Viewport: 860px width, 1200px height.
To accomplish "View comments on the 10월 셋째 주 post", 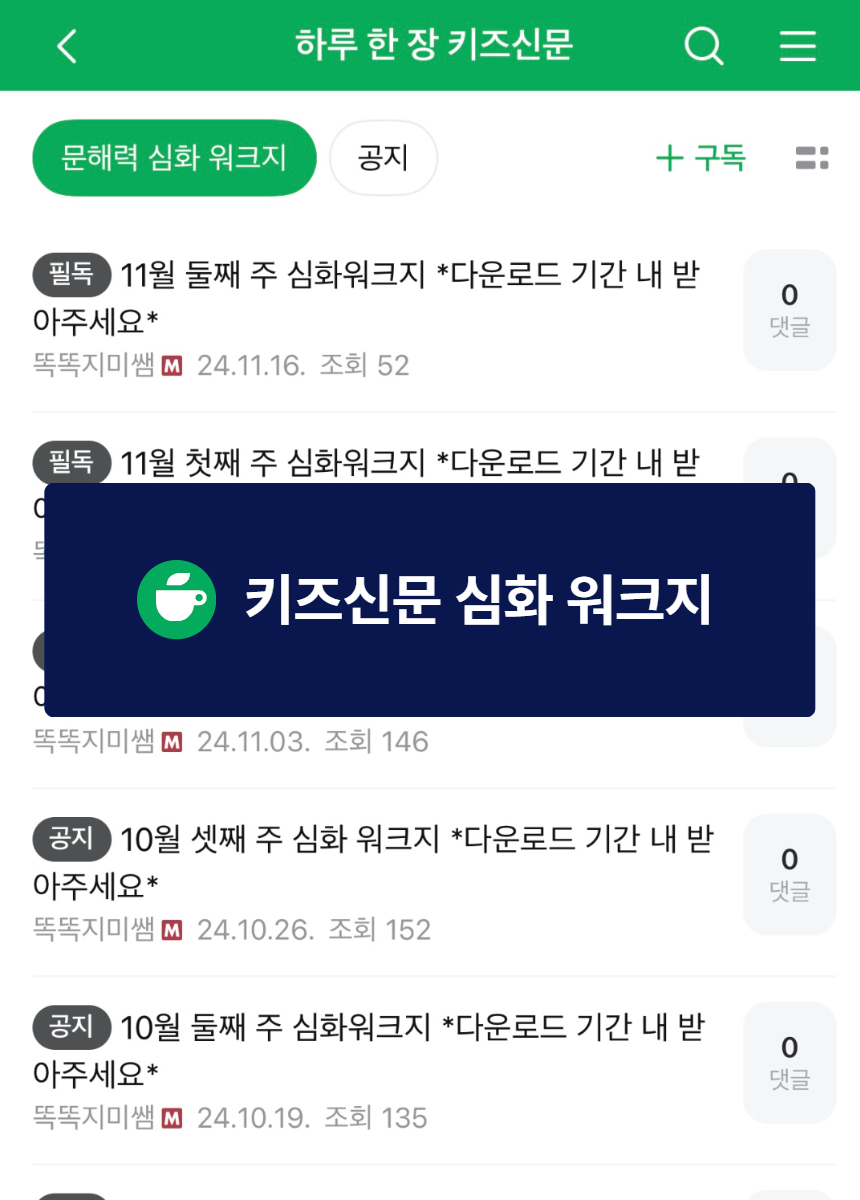I will pos(789,874).
